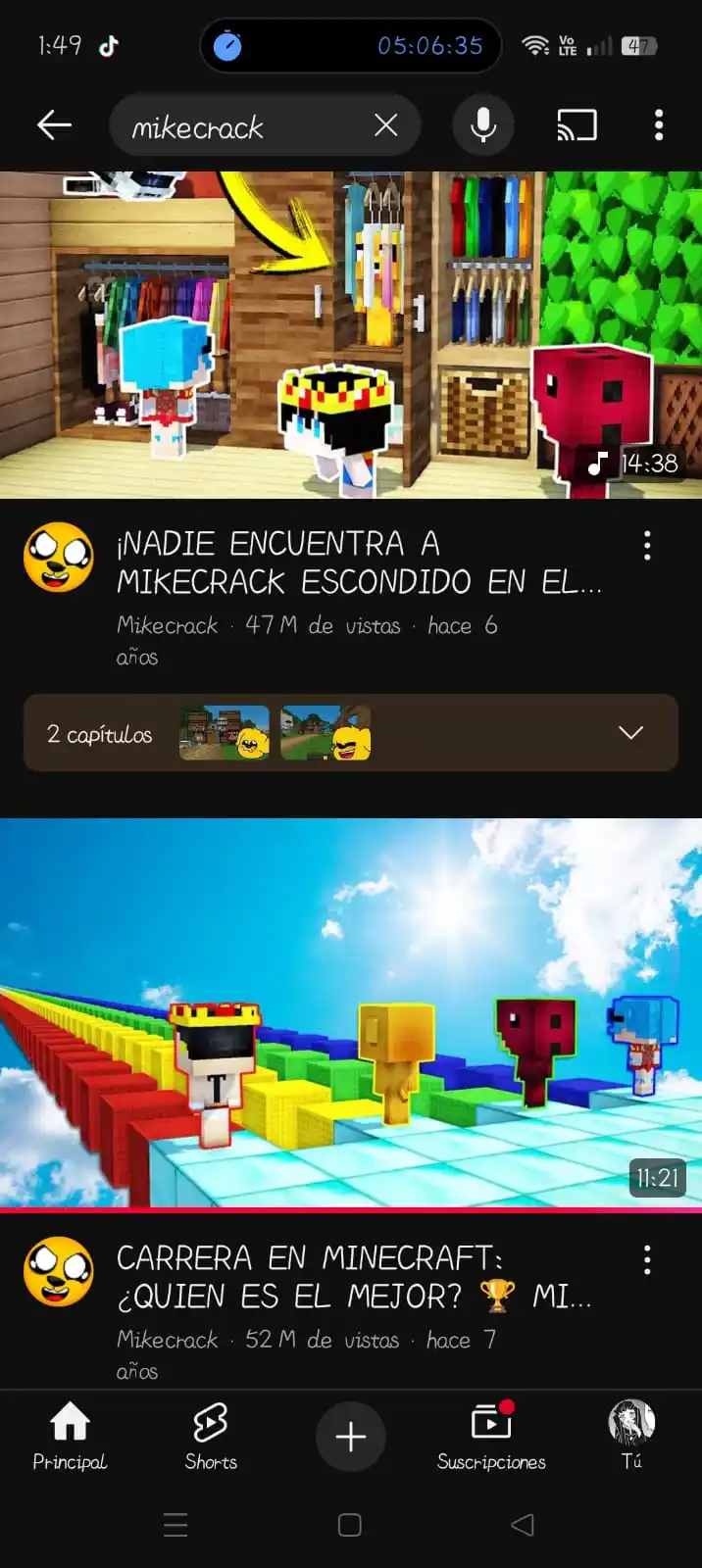
Task: Open Mikecrack channel avatar beside NADIE ENCUENTRA video
Action: 59,557
